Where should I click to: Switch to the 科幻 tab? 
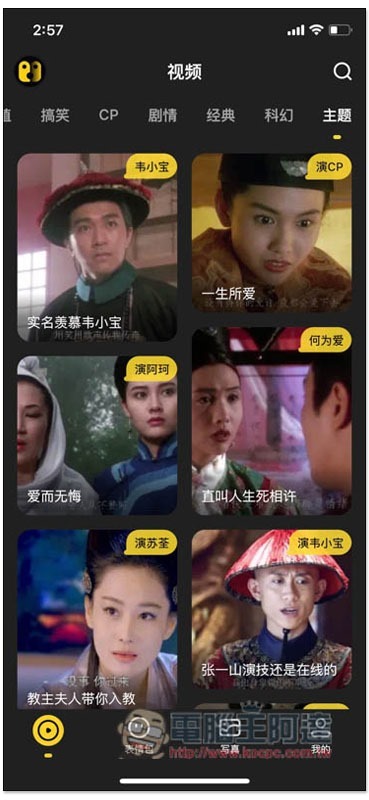tap(279, 115)
